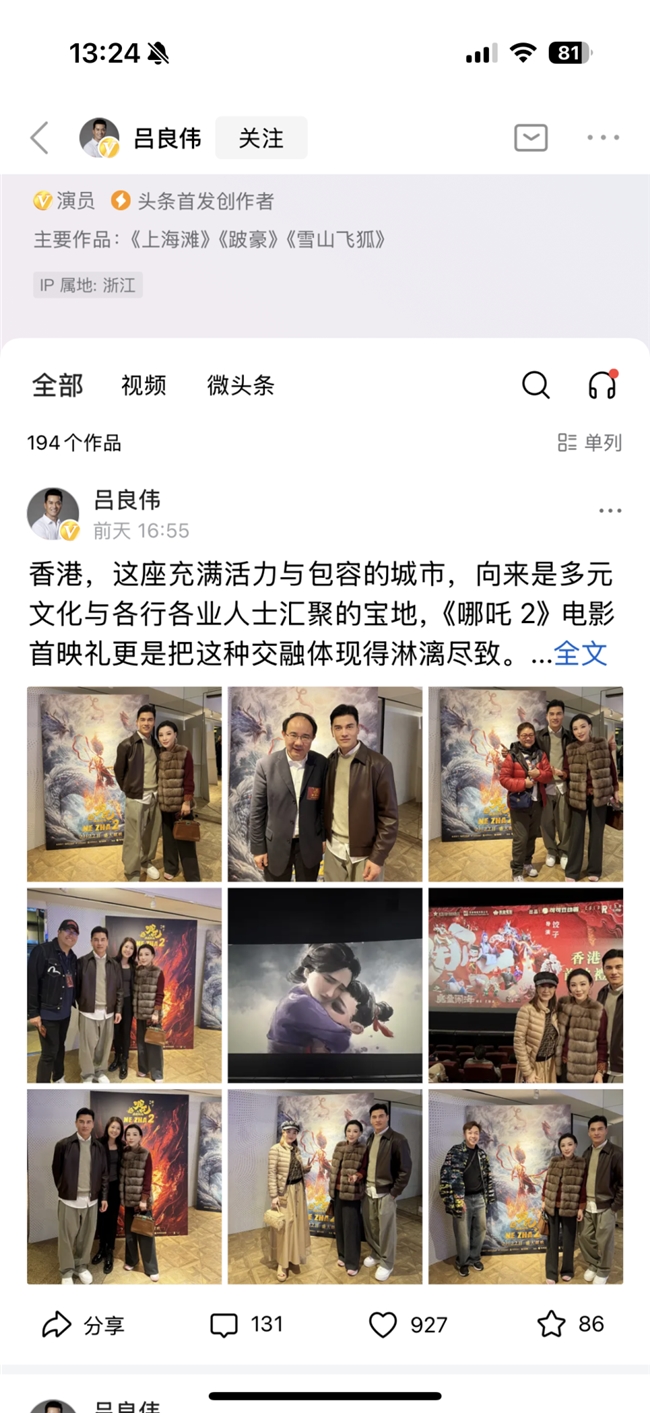Image resolution: width=650 pixels, height=1413 pixels.
Task: Open comments with 131 replies
Action: point(247,1325)
